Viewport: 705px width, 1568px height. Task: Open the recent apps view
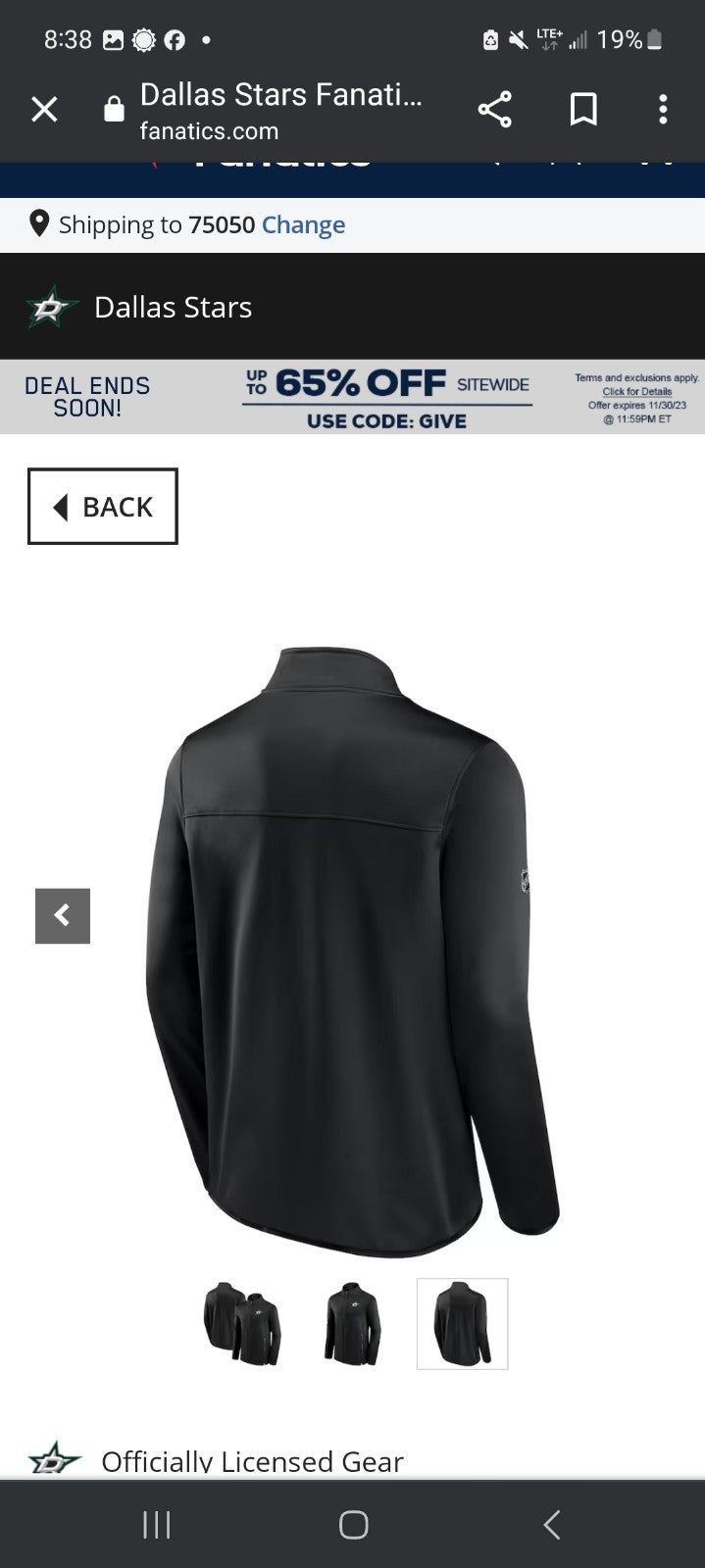(x=157, y=1524)
